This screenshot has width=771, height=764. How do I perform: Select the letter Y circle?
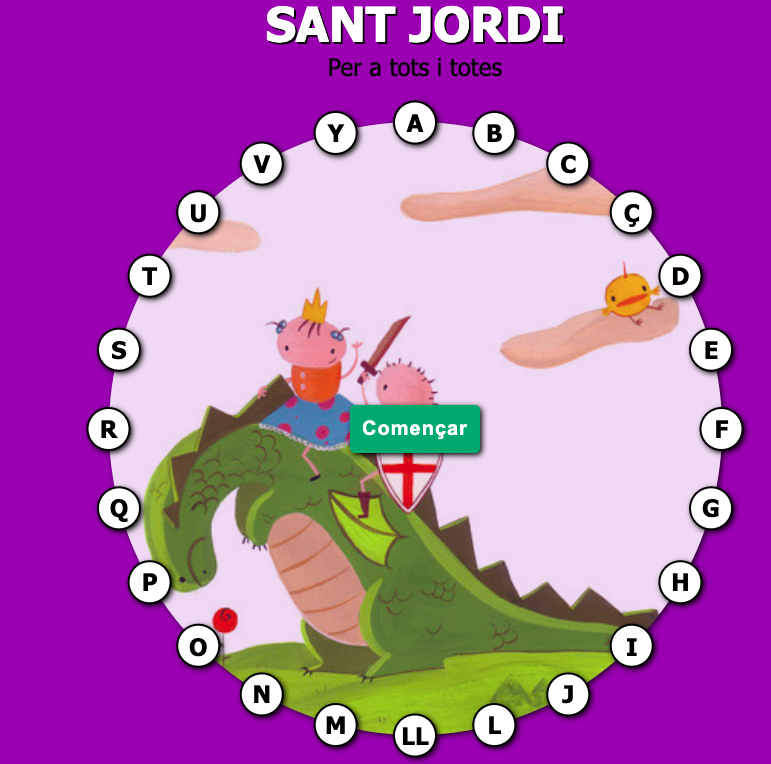[x=336, y=133]
